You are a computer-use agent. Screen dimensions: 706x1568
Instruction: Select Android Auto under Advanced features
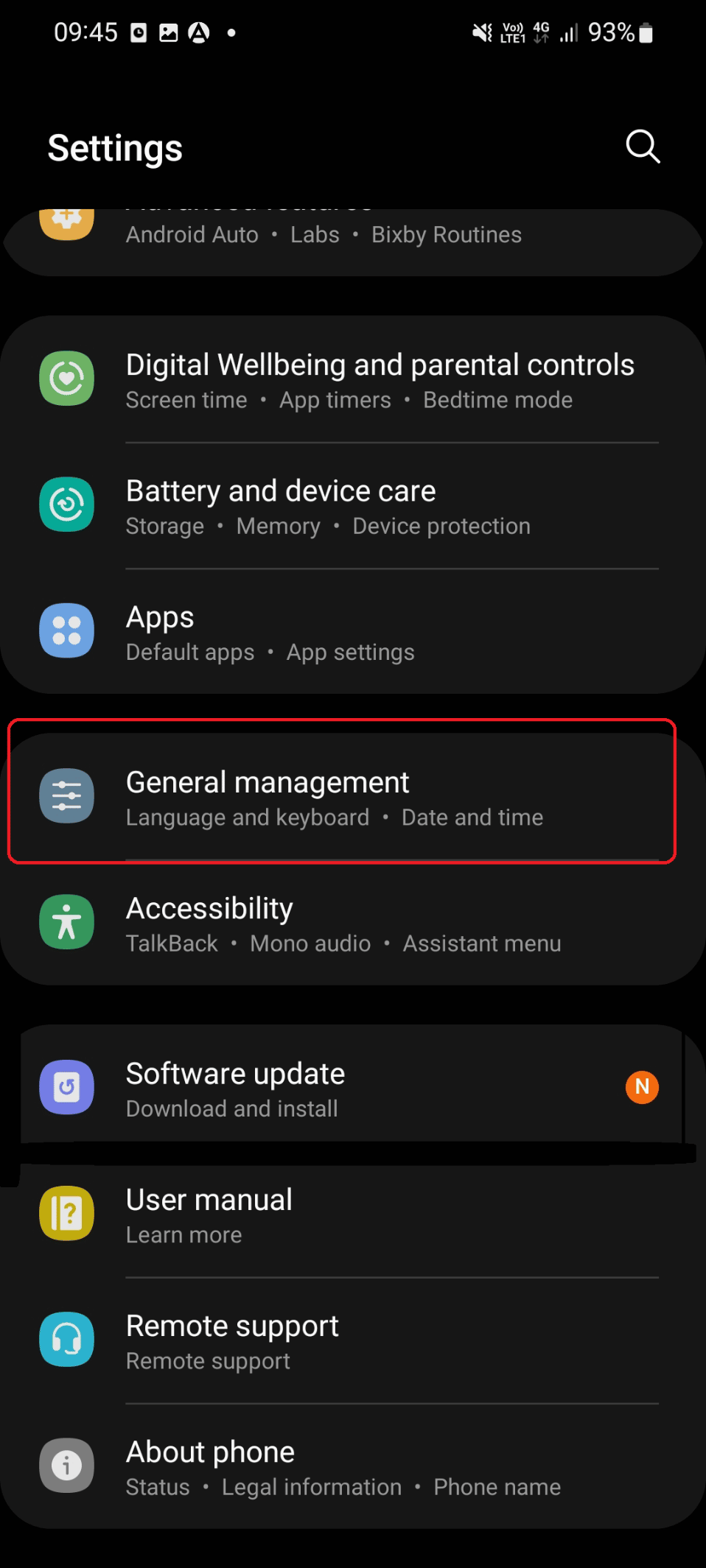[x=192, y=234]
